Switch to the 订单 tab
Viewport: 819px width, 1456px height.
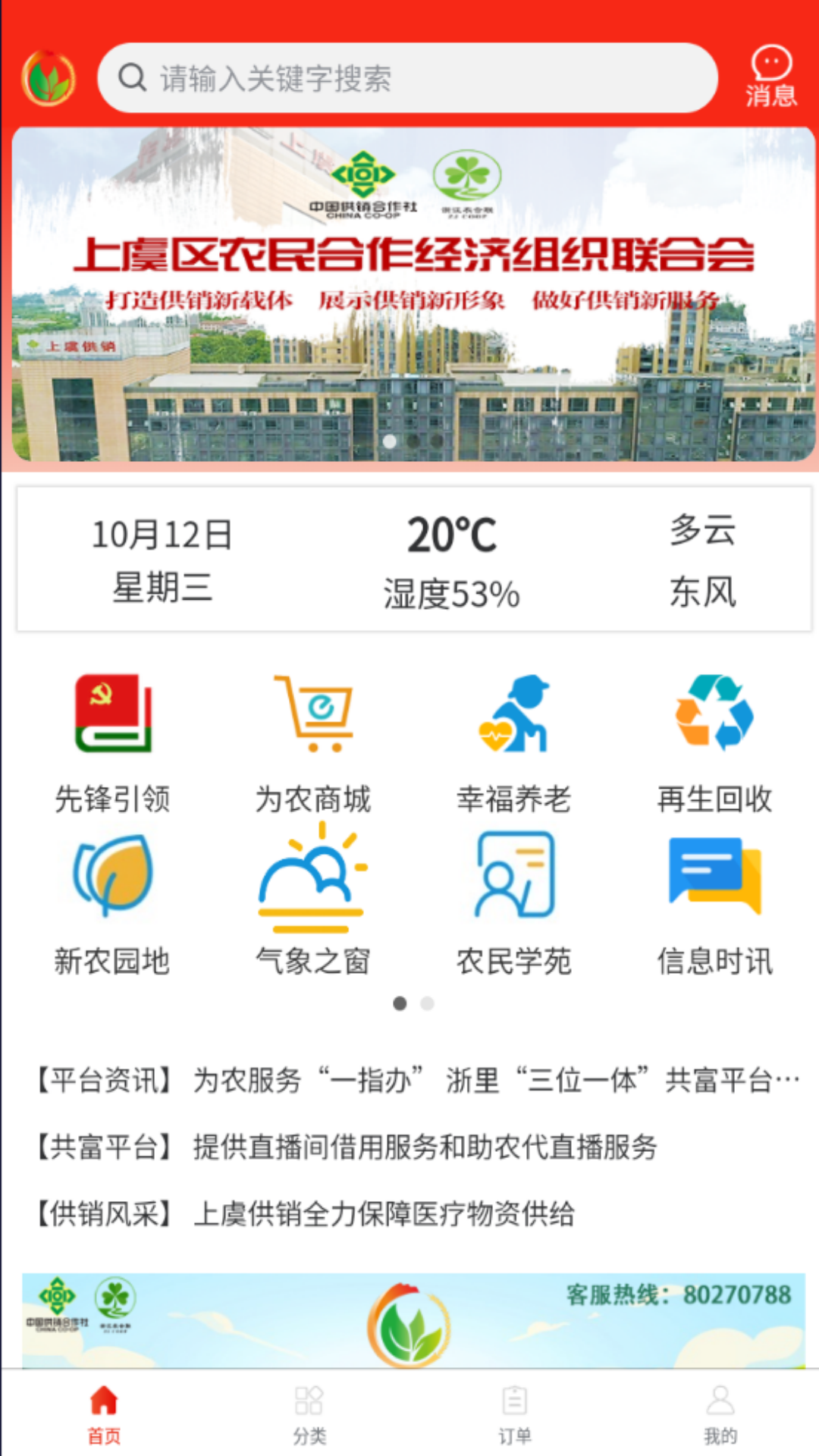pos(515,1415)
